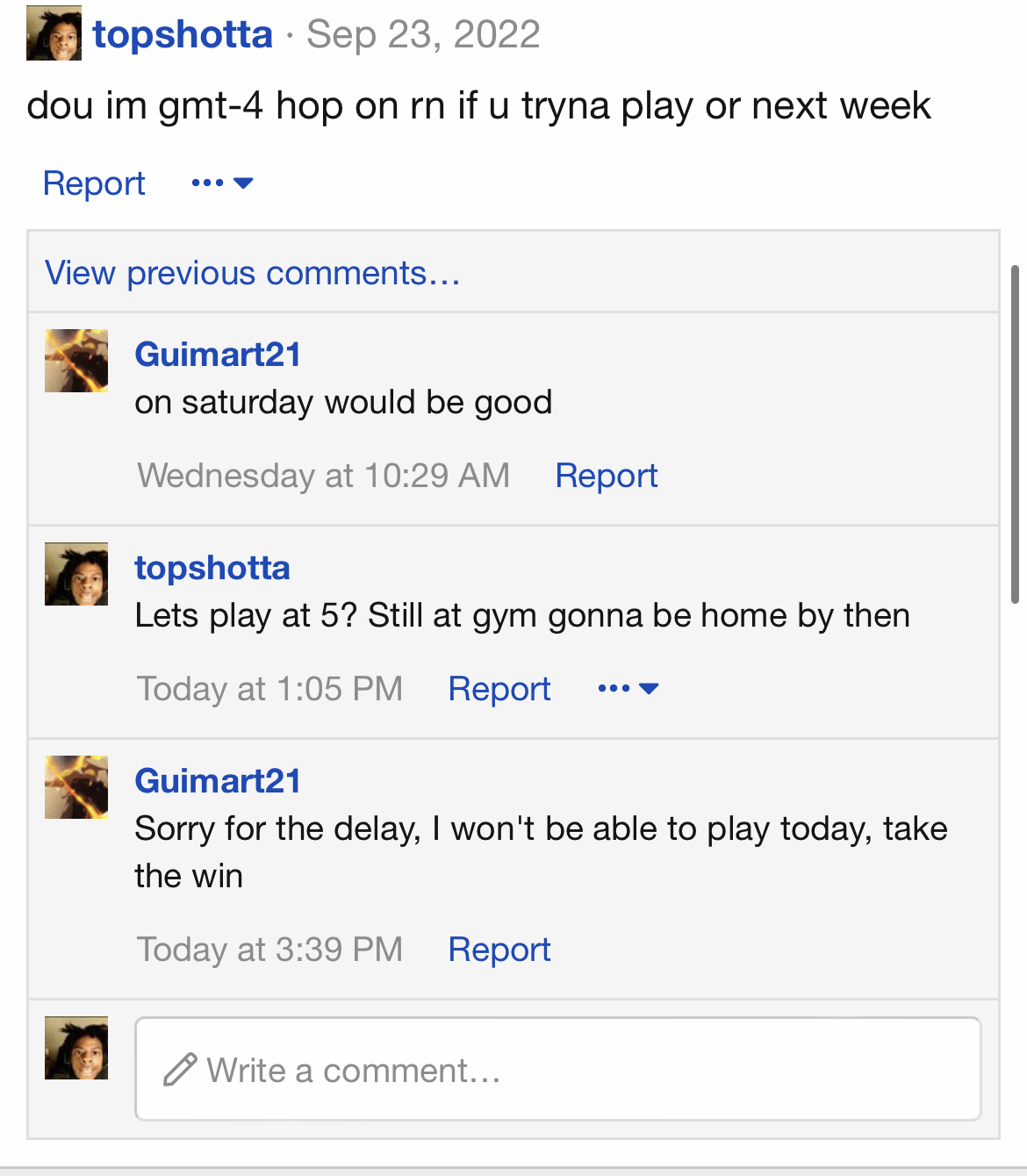Tap topshotta's avatar next to the gym comment
The width and height of the screenshot is (1027, 1176).
point(76,574)
